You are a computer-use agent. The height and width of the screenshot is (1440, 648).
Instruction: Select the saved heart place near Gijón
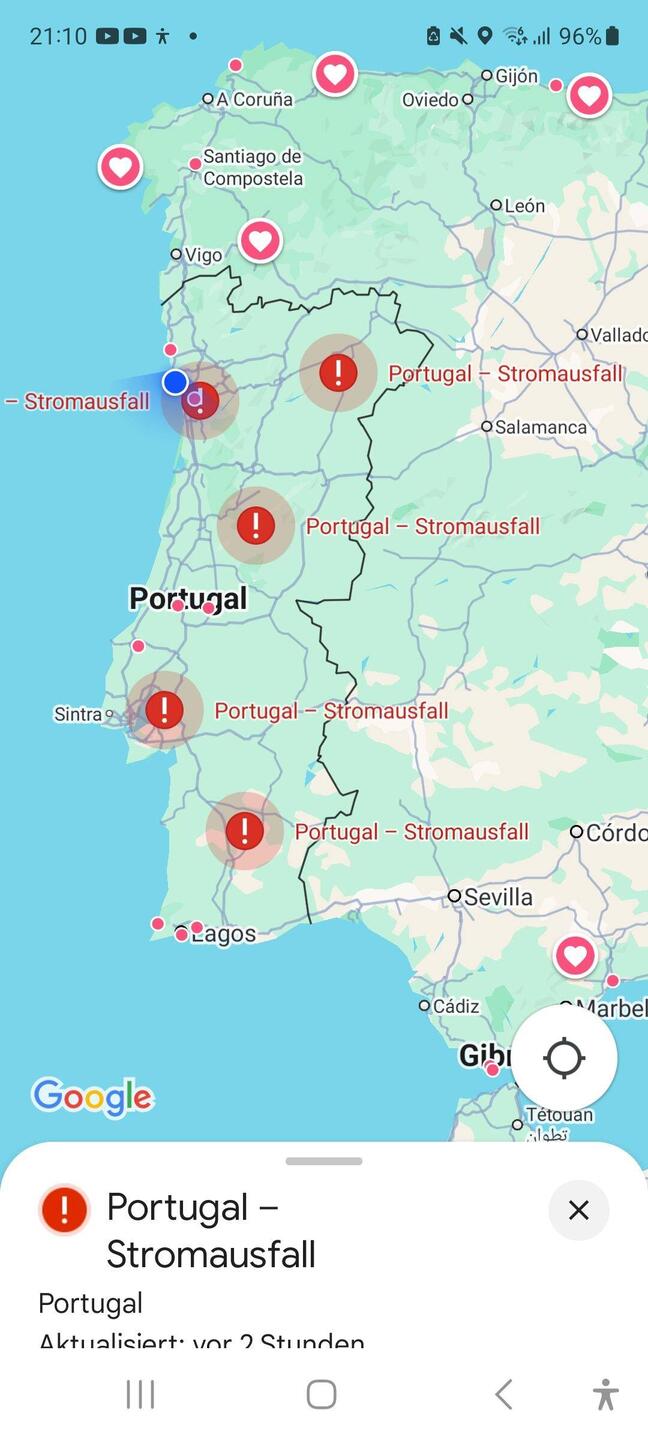(589, 96)
